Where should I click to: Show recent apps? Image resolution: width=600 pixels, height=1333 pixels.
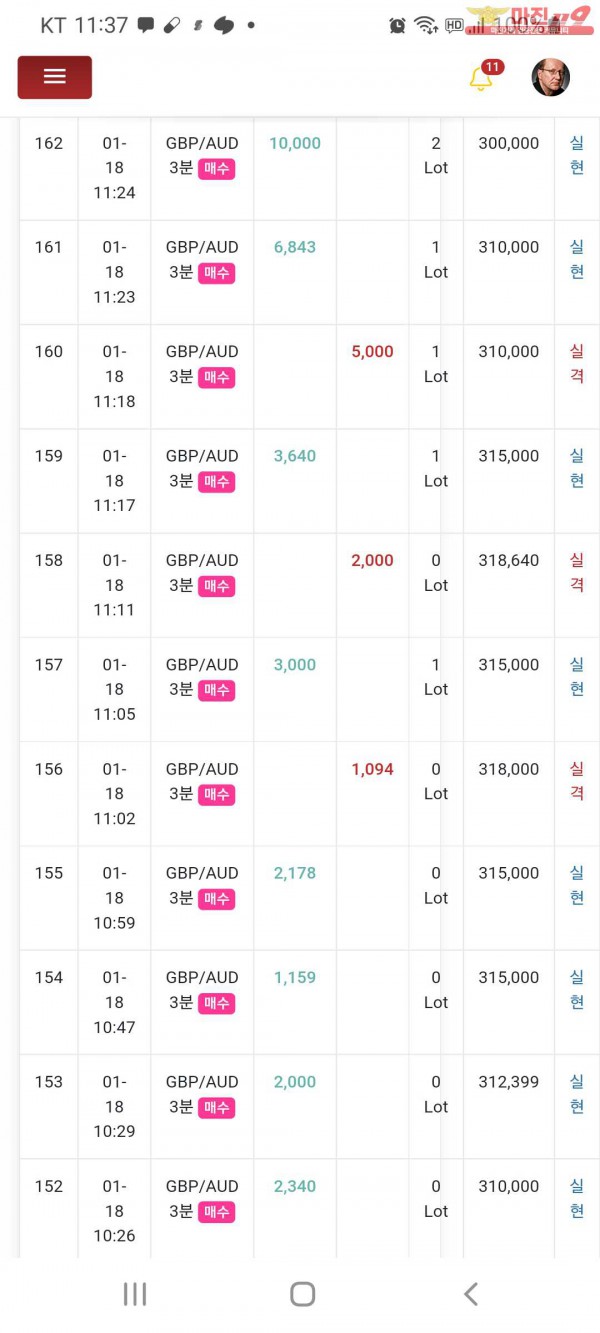(135, 1294)
